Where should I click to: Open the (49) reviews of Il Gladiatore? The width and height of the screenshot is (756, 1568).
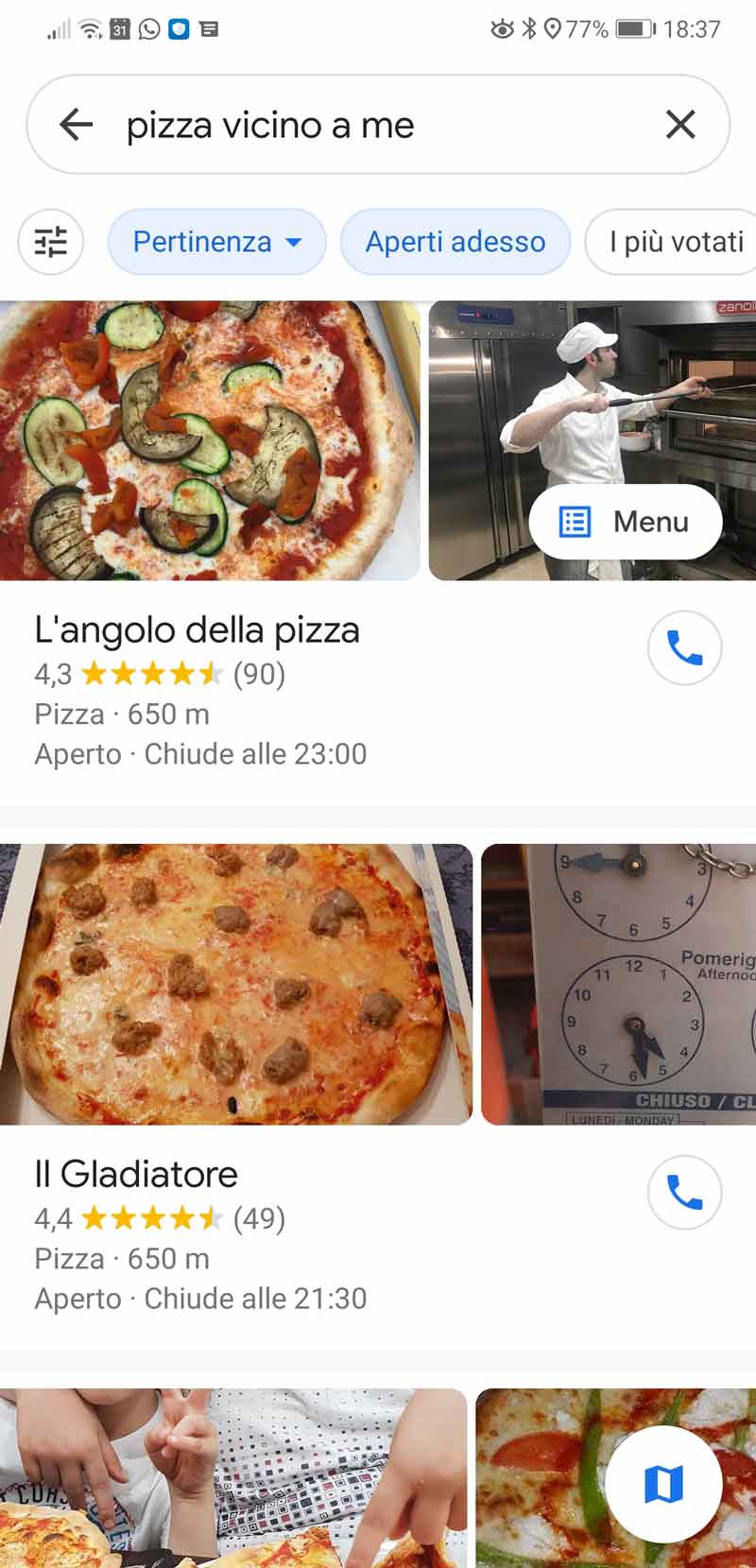[x=259, y=1218]
